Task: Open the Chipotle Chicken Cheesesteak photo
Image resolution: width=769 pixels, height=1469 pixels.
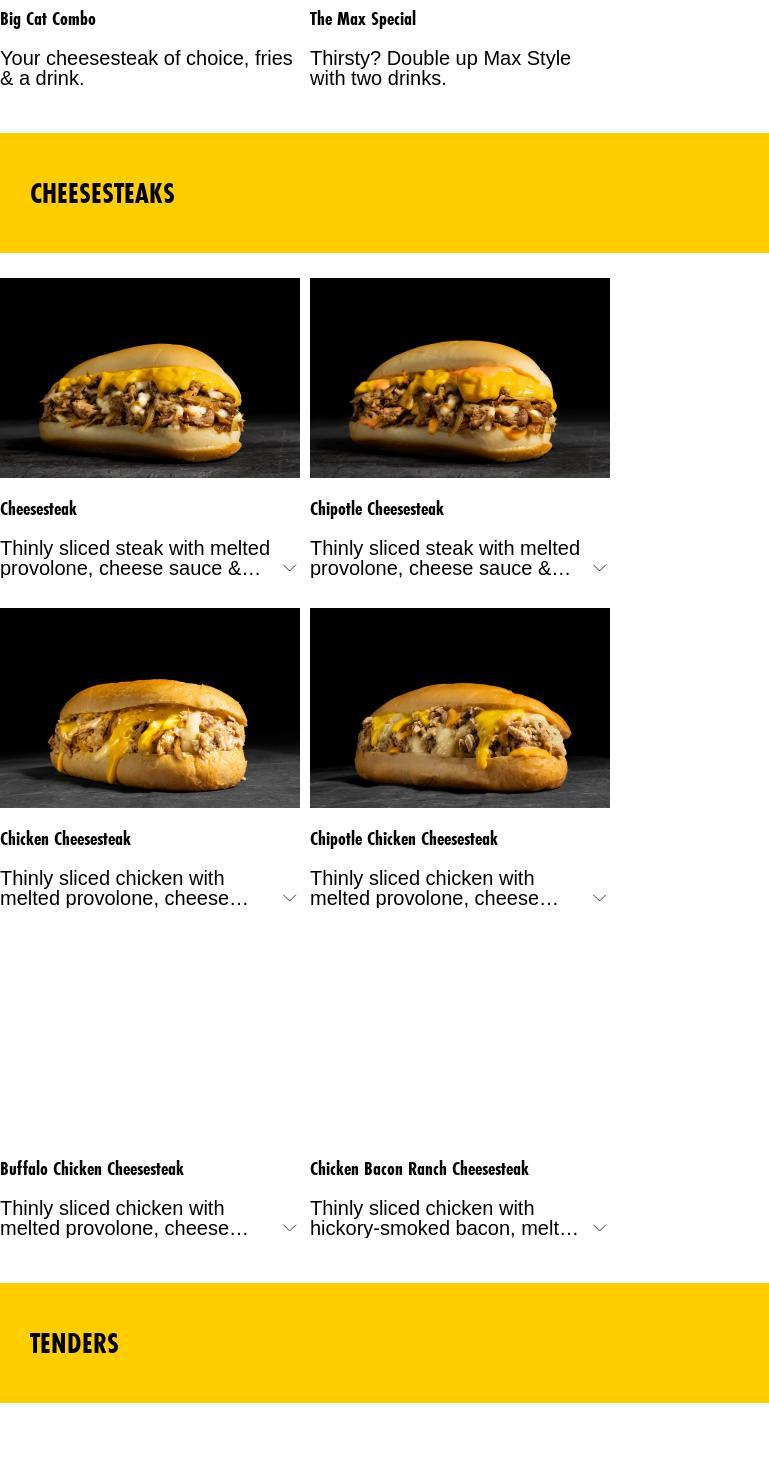Action: coord(460,708)
